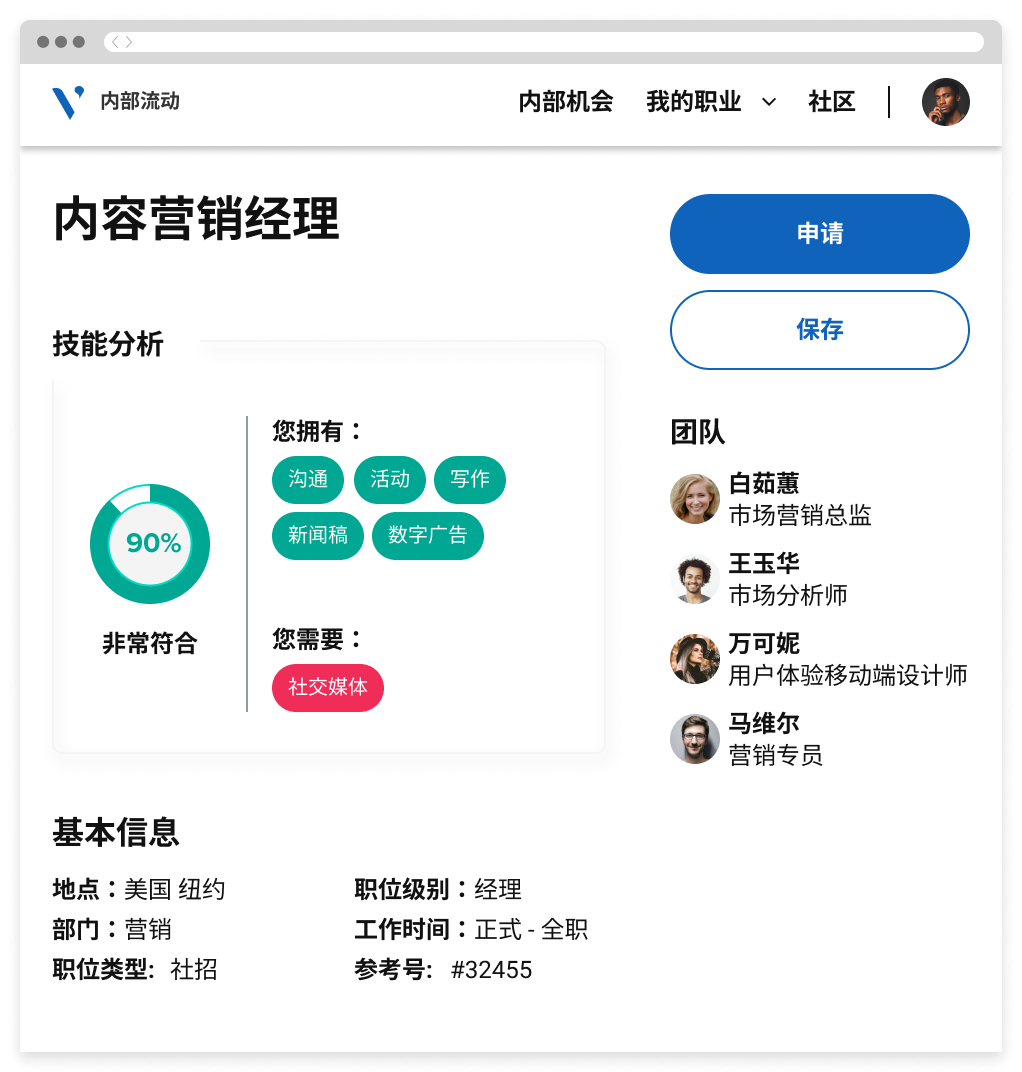Select the 活动 skill chip
This screenshot has width=1022, height=1072.
click(389, 479)
